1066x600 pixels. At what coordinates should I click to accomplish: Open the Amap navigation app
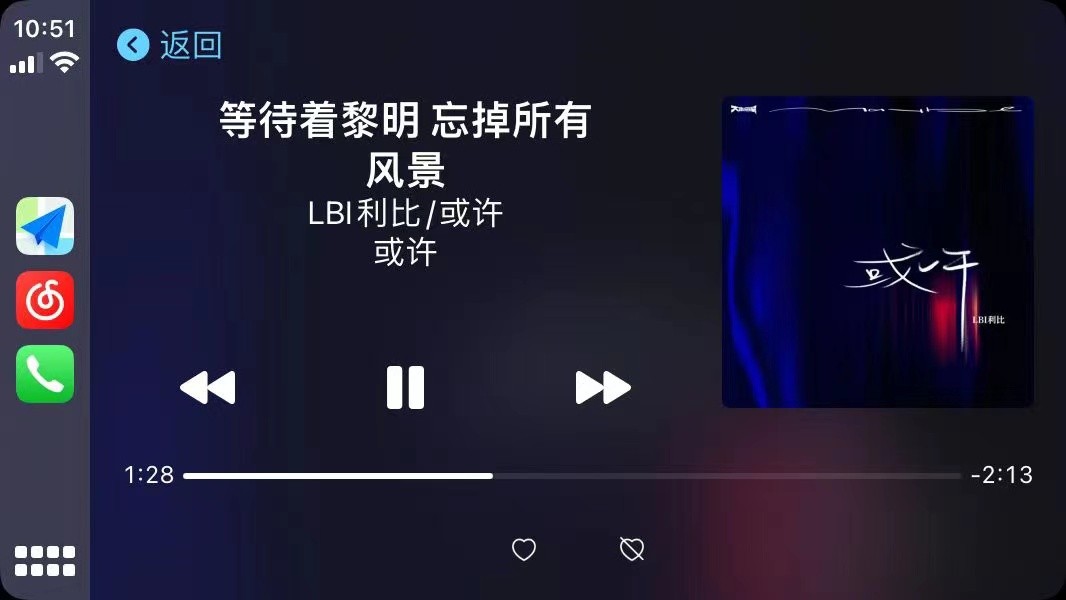tap(45, 226)
